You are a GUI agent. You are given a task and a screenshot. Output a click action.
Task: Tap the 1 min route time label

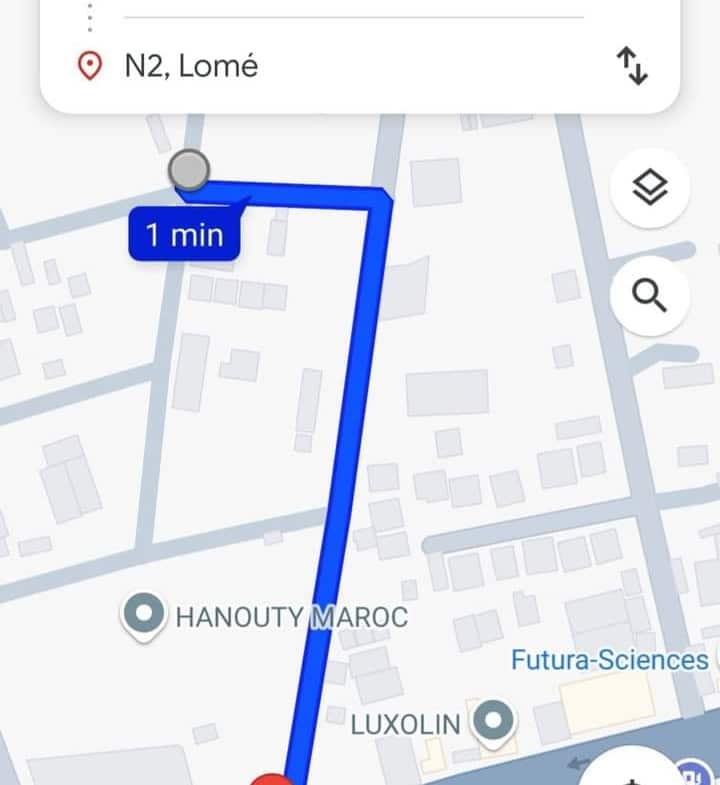coord(185,236)
